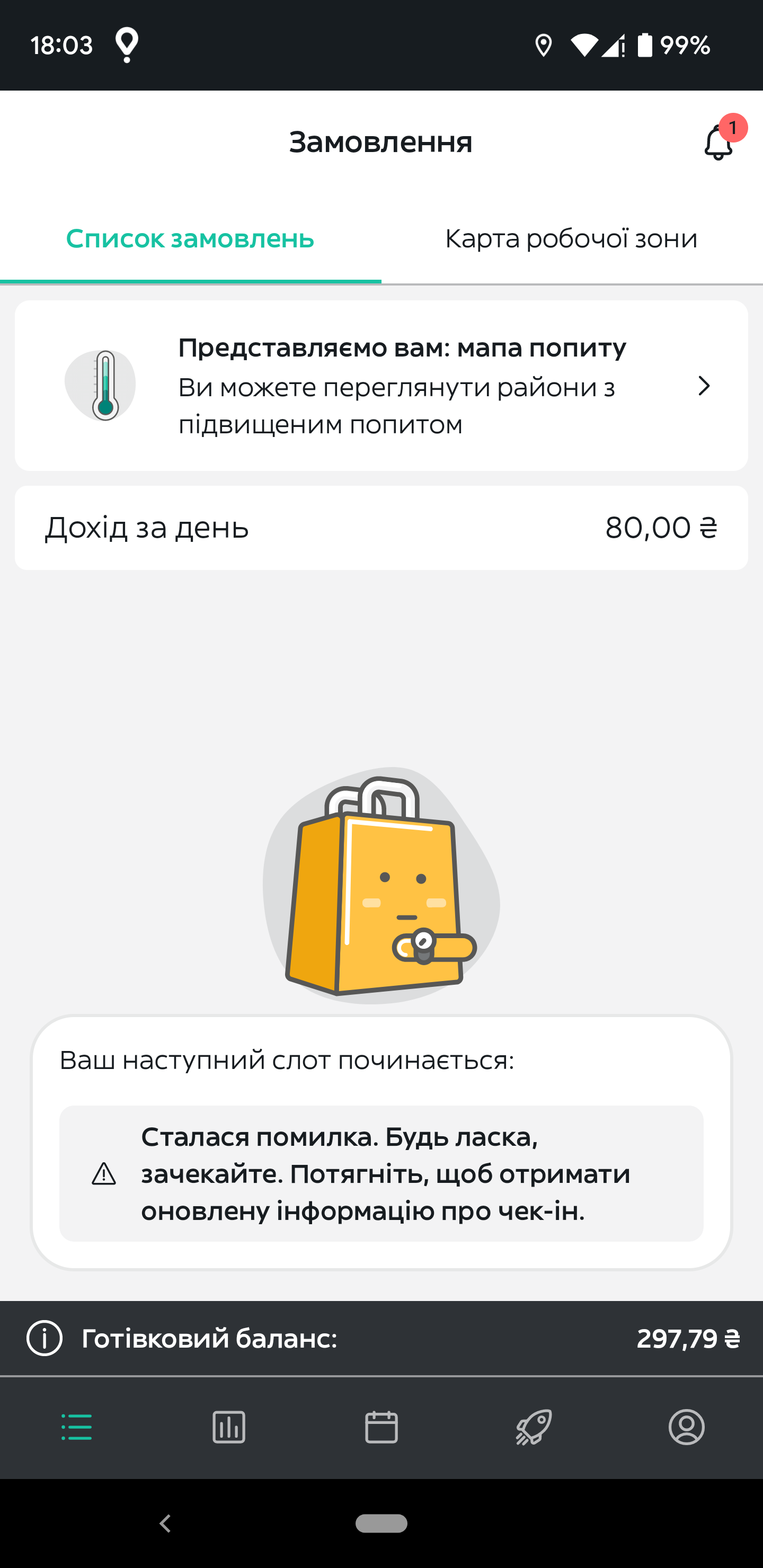Open the мапа попиту demand map card
The height and width of the screenshot is (1568, 763).
(x=381, y=385)
